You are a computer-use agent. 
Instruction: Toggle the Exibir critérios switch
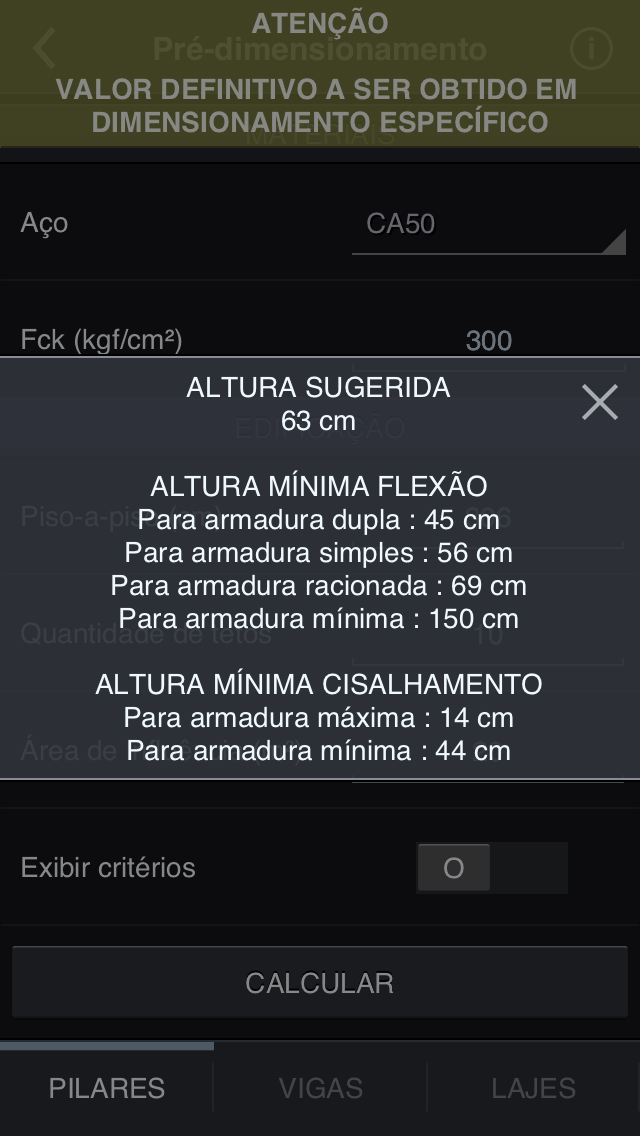(491, 867)
